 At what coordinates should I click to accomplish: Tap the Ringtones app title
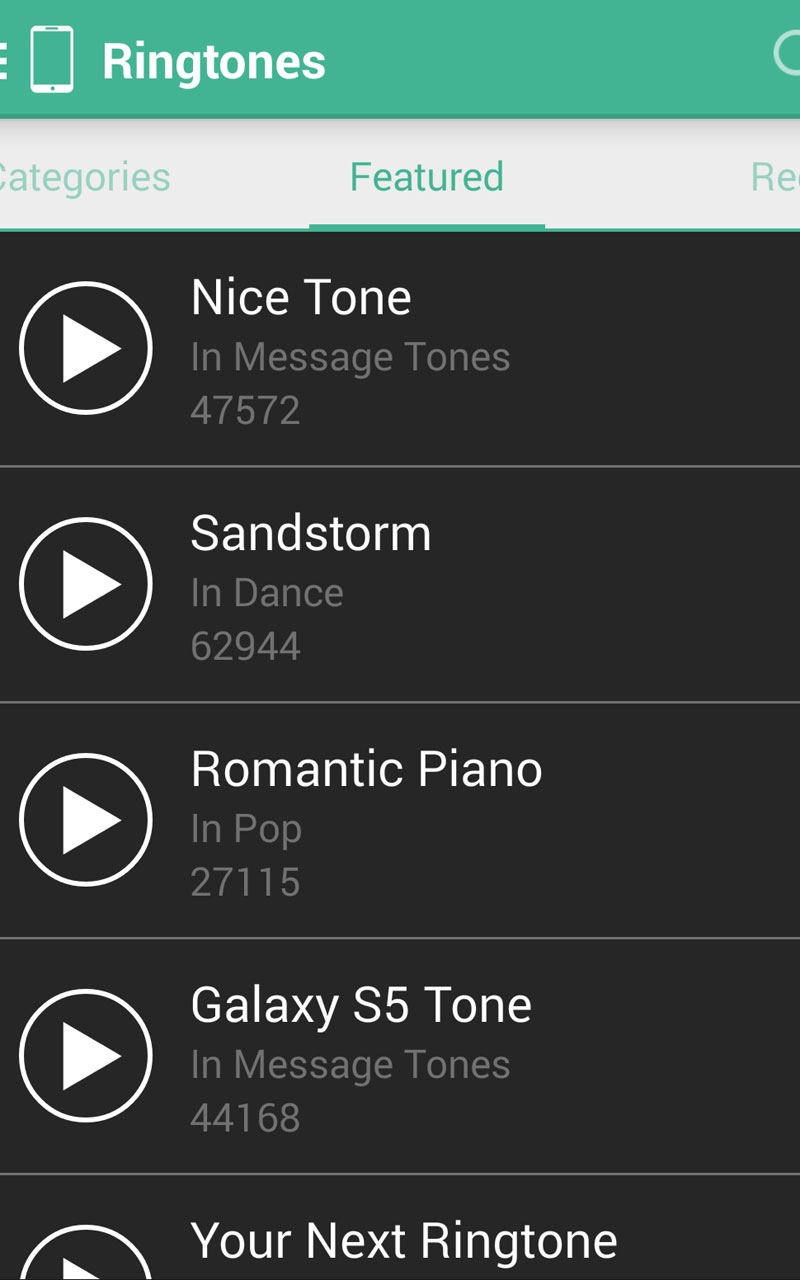point(212,60)
